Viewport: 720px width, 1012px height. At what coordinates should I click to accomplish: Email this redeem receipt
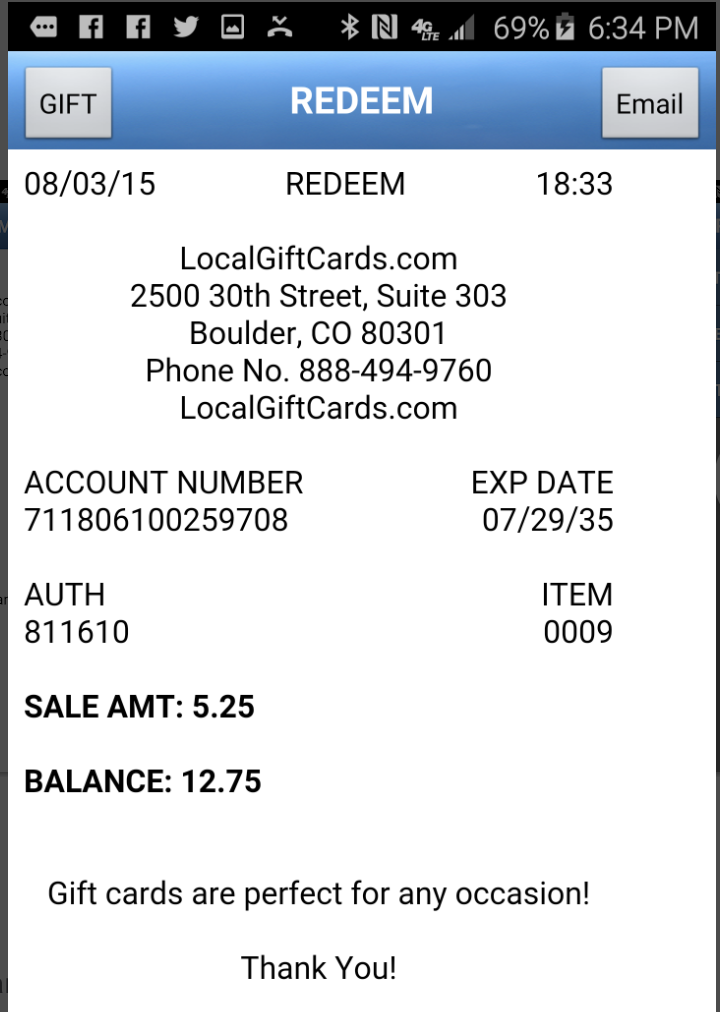click(x=649, y=103)
